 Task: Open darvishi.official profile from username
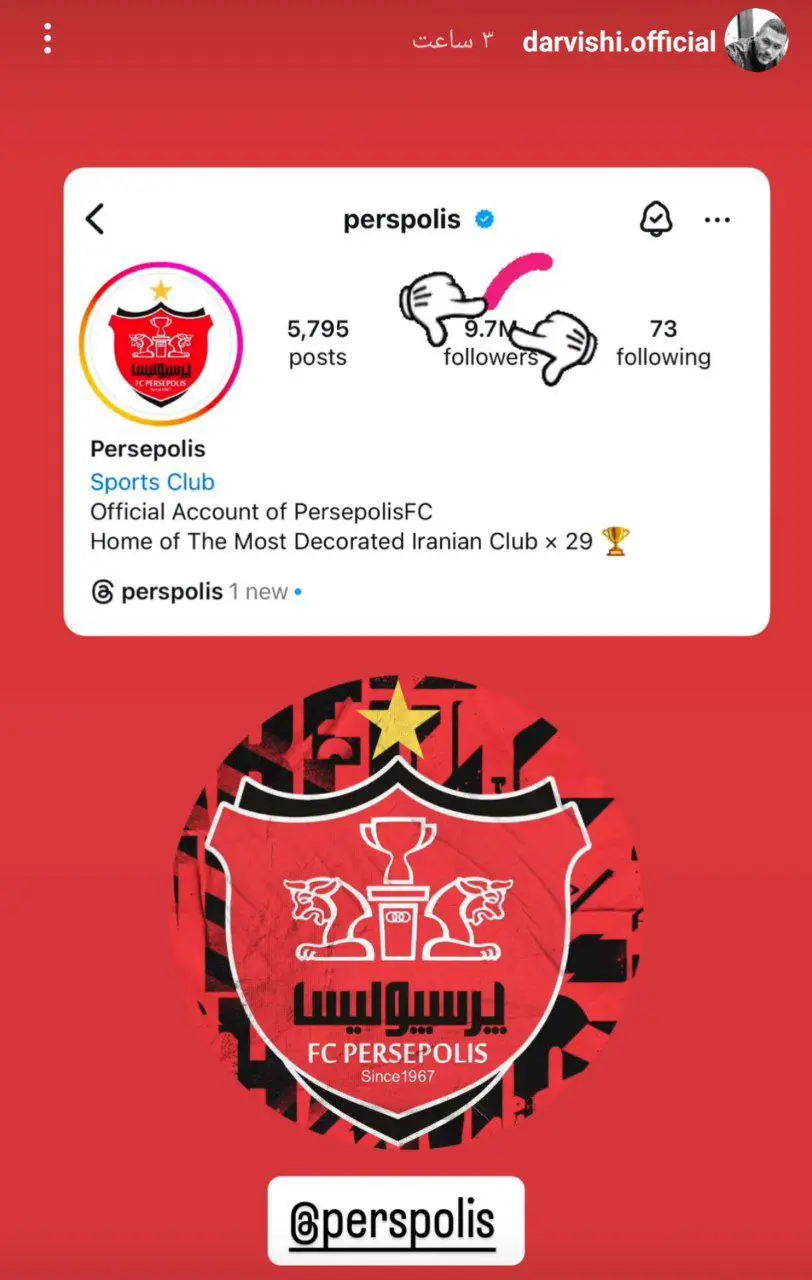[x=619, y=42]
